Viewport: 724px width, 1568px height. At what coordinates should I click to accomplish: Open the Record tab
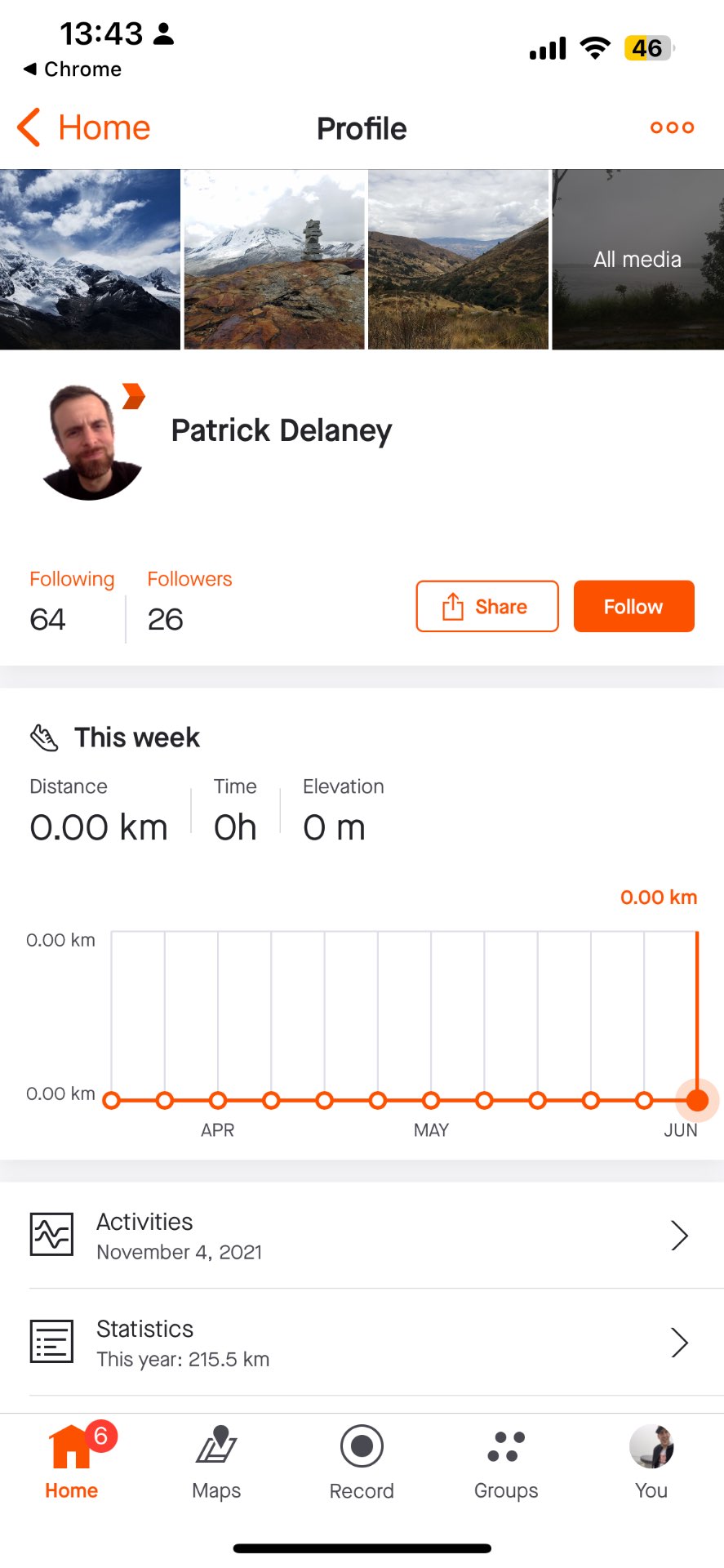click(x=362, y=1463)
